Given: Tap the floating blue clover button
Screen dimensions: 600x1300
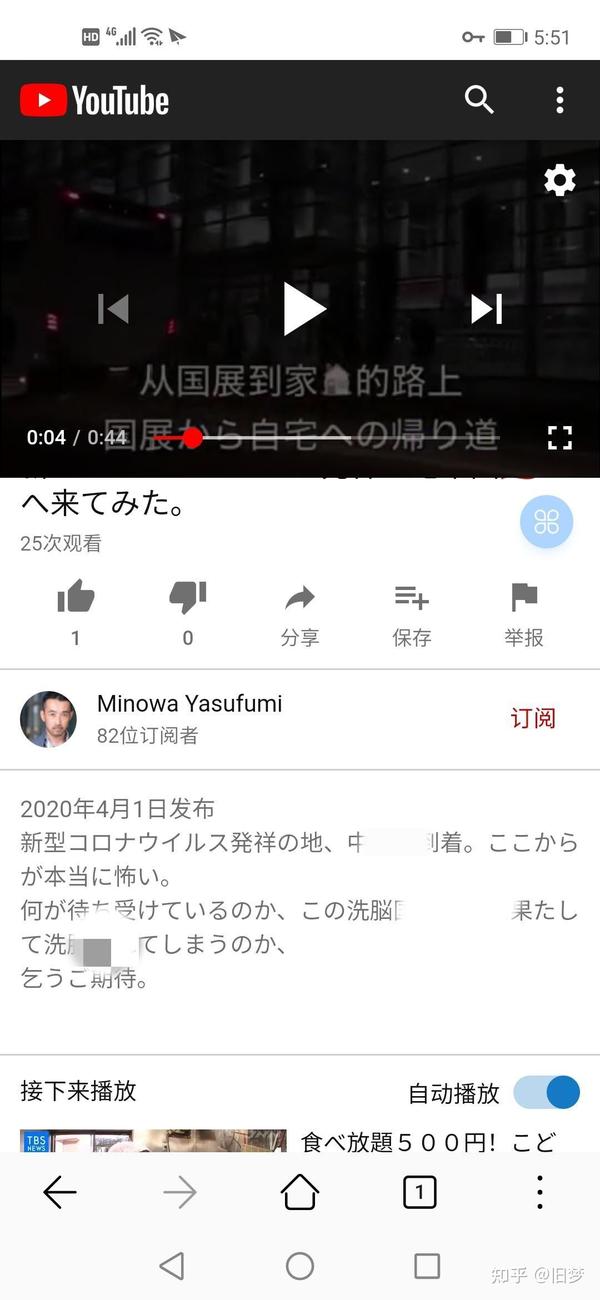Looking at the screenshot, I should coord(546,521).
